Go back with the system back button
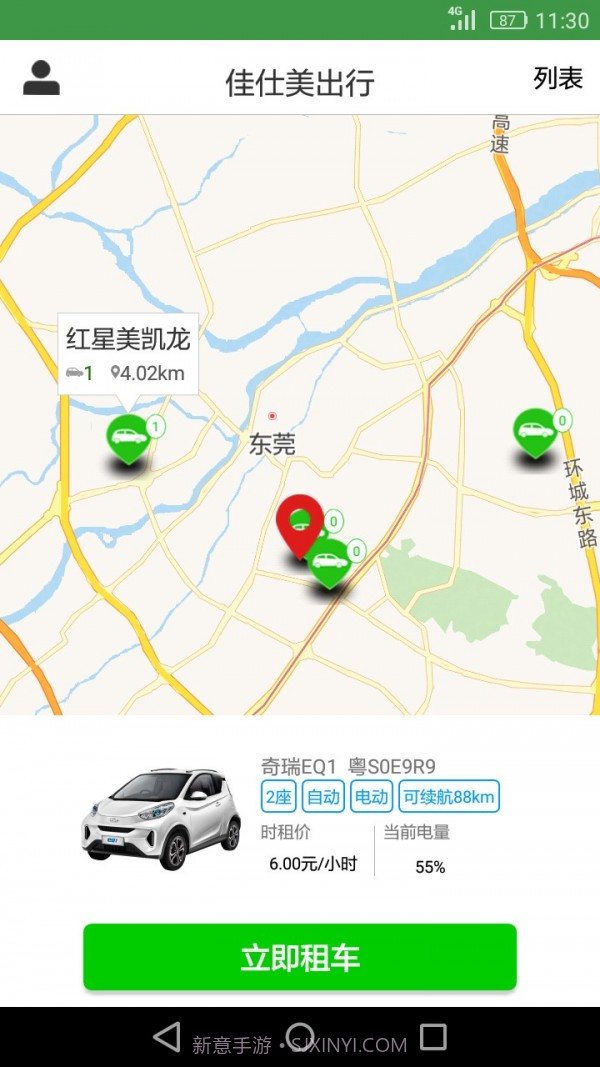This screenshot has height=1067, width=600. click(167, 1037)
